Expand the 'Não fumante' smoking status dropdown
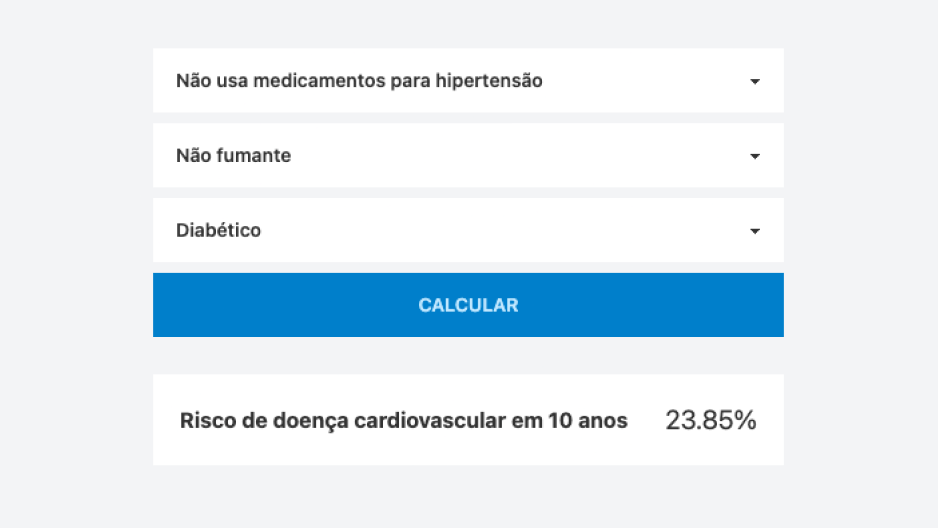Image resolution: width=938 pixels, height=528 pixels. 468,156
